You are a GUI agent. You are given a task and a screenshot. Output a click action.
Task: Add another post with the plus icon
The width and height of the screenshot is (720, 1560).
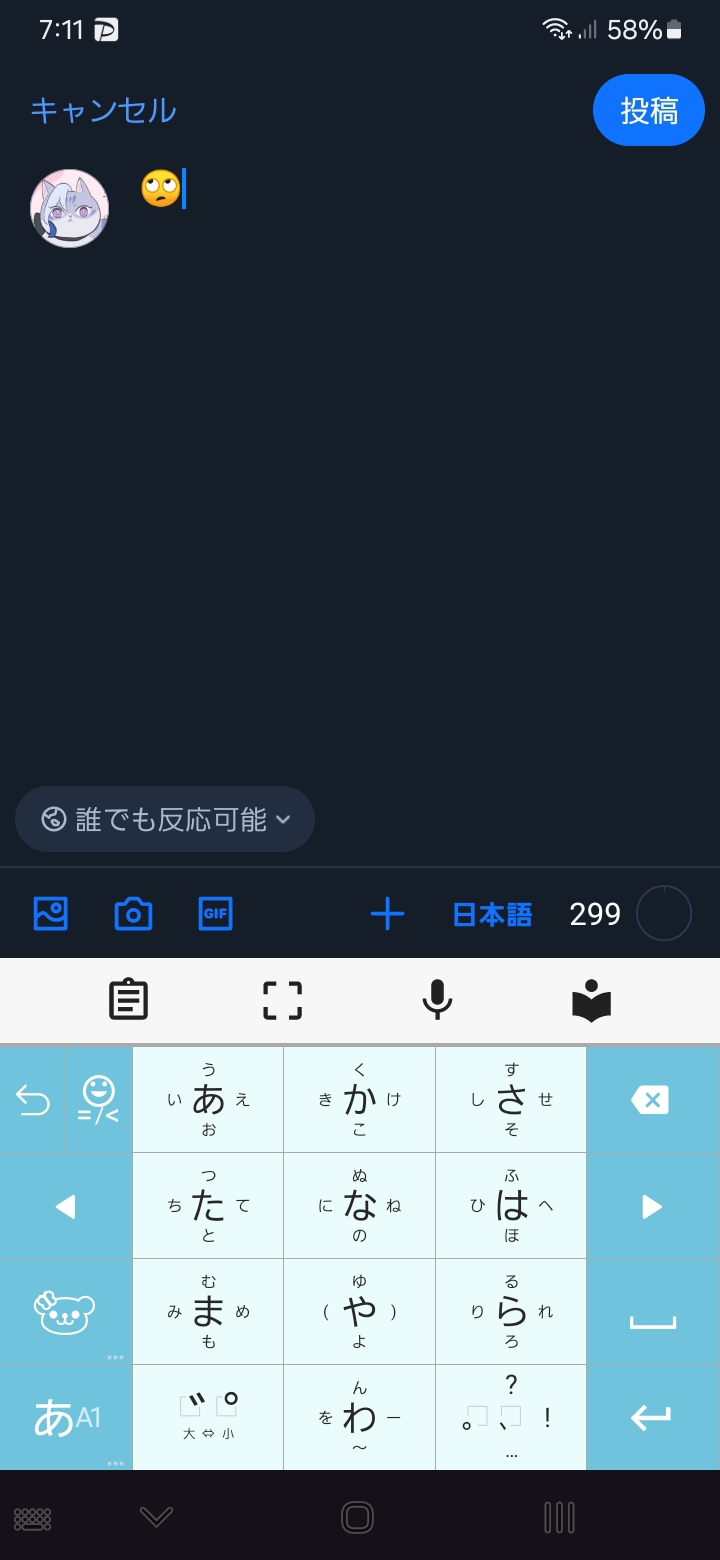(x=387, y=914)
